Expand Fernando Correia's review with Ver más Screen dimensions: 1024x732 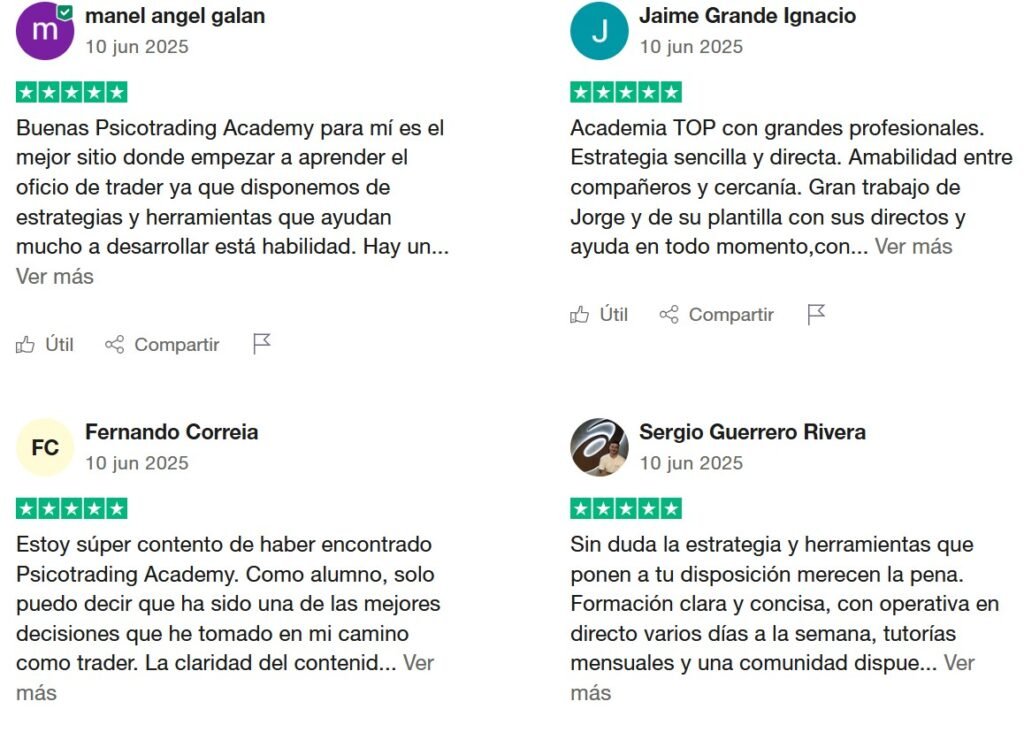point(418,663)
